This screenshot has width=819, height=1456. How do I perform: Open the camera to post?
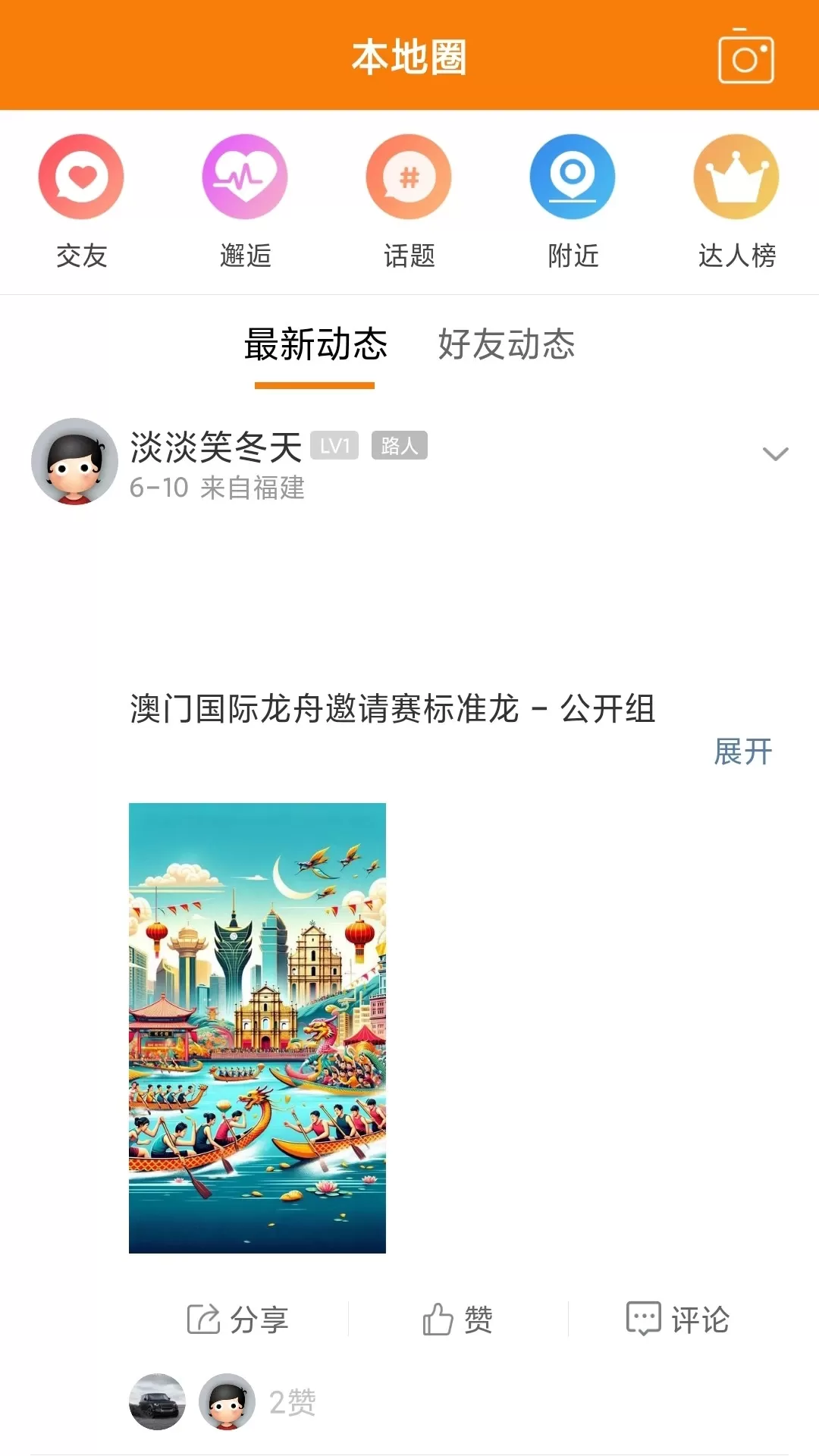[x=745, y=57]
